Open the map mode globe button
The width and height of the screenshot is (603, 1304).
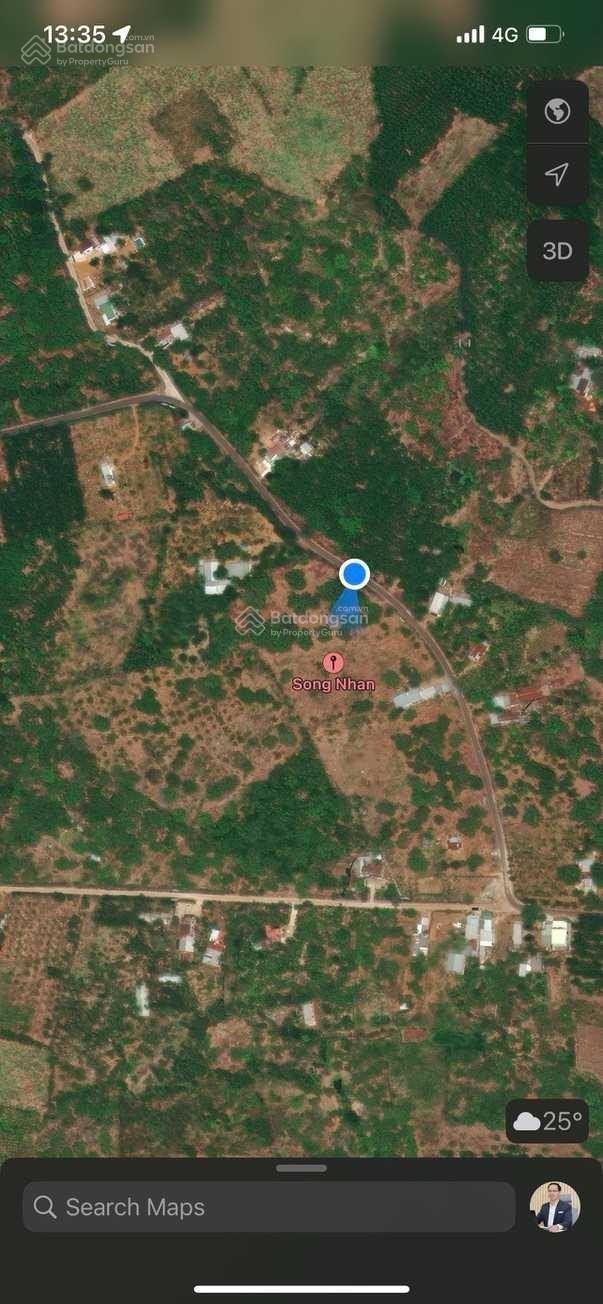pos(557,111)
